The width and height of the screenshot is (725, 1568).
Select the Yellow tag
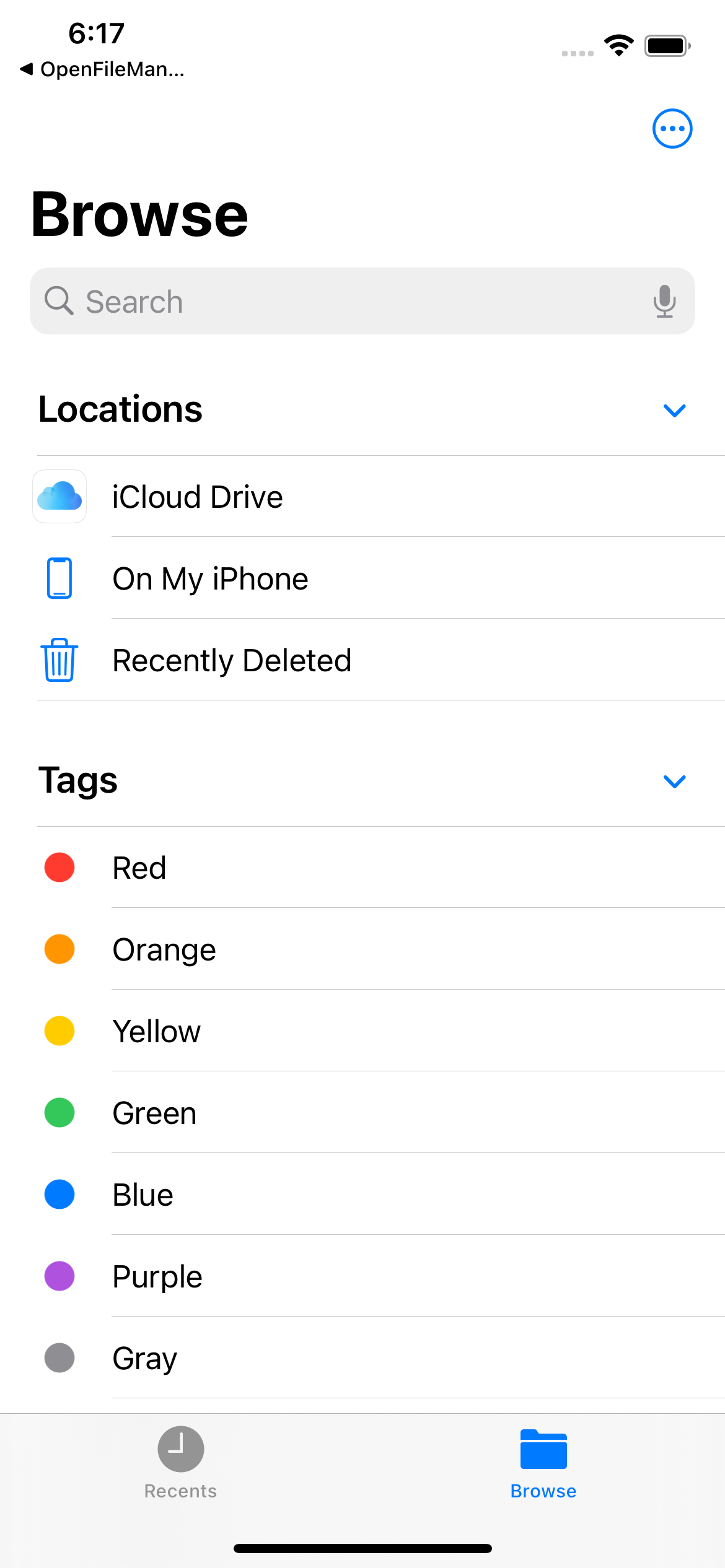click(157, 1031)
